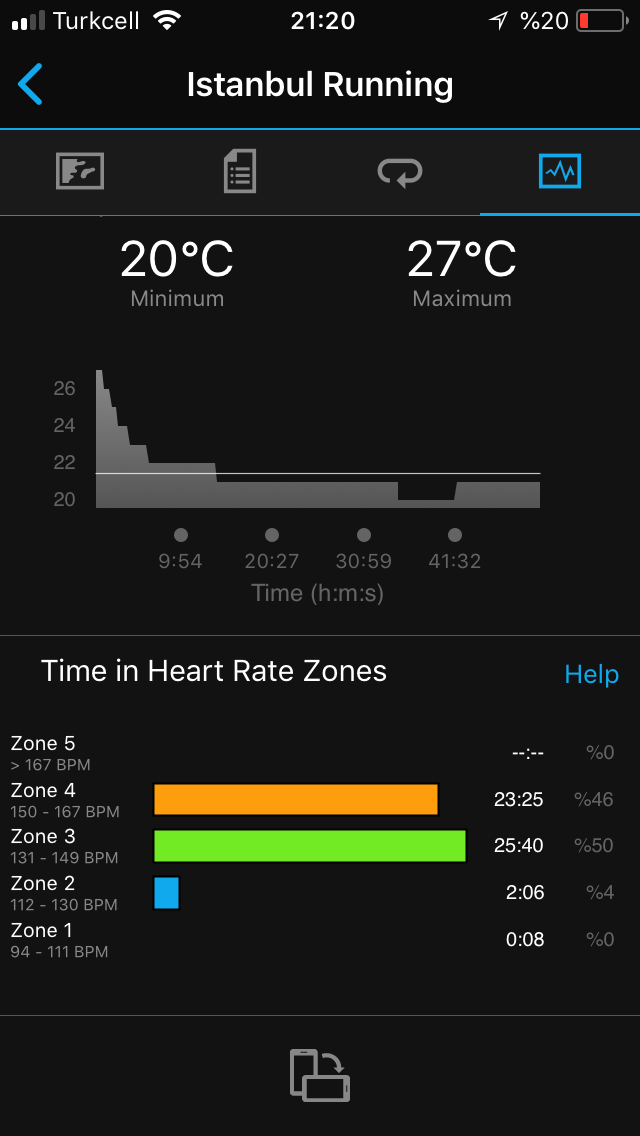Switch to the overview map tab
The width and height of the screenshot is (640, 1136).
80,172
